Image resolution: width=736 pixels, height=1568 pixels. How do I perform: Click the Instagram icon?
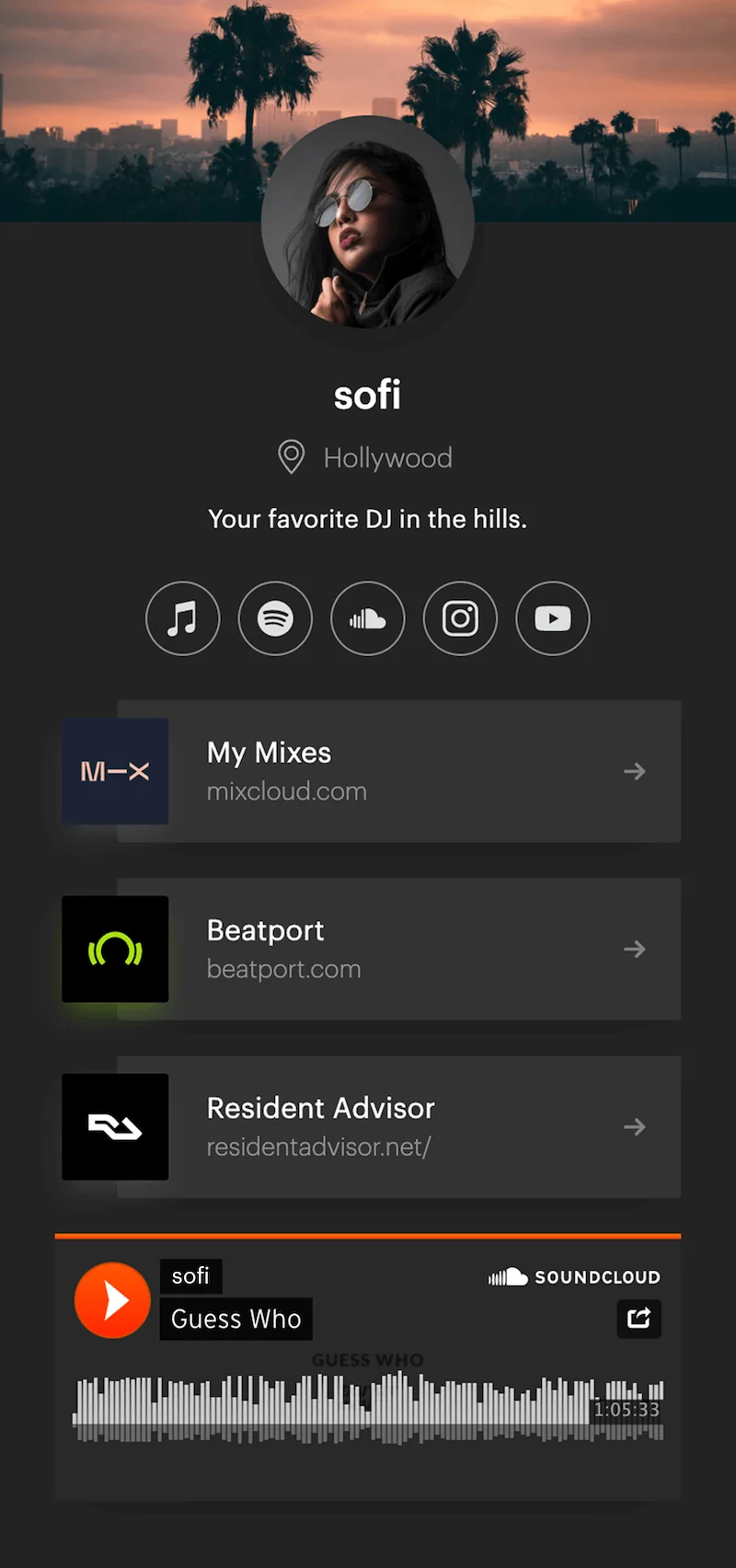[460, 618]
